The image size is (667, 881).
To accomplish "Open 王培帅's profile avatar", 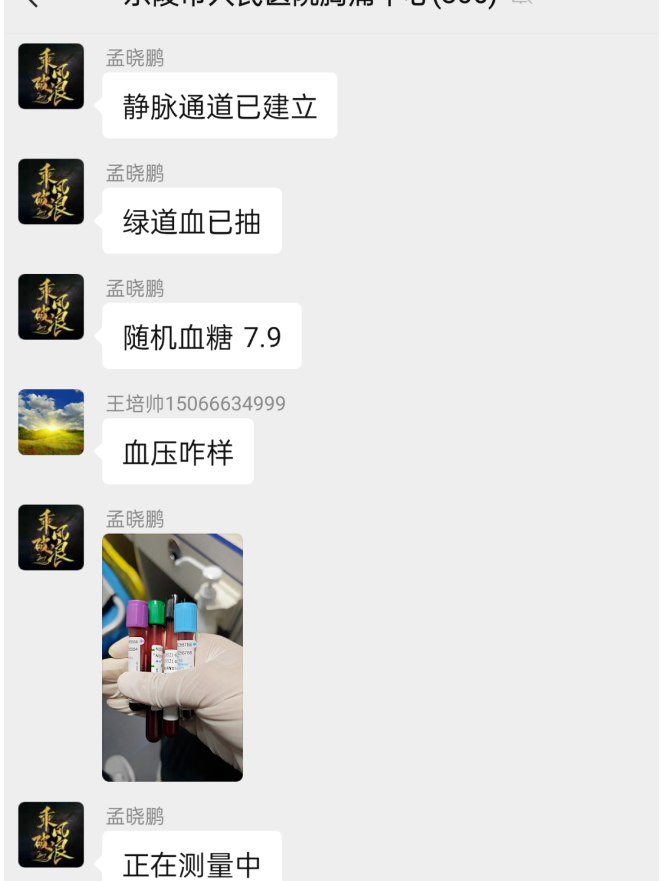I will point(51,422).
